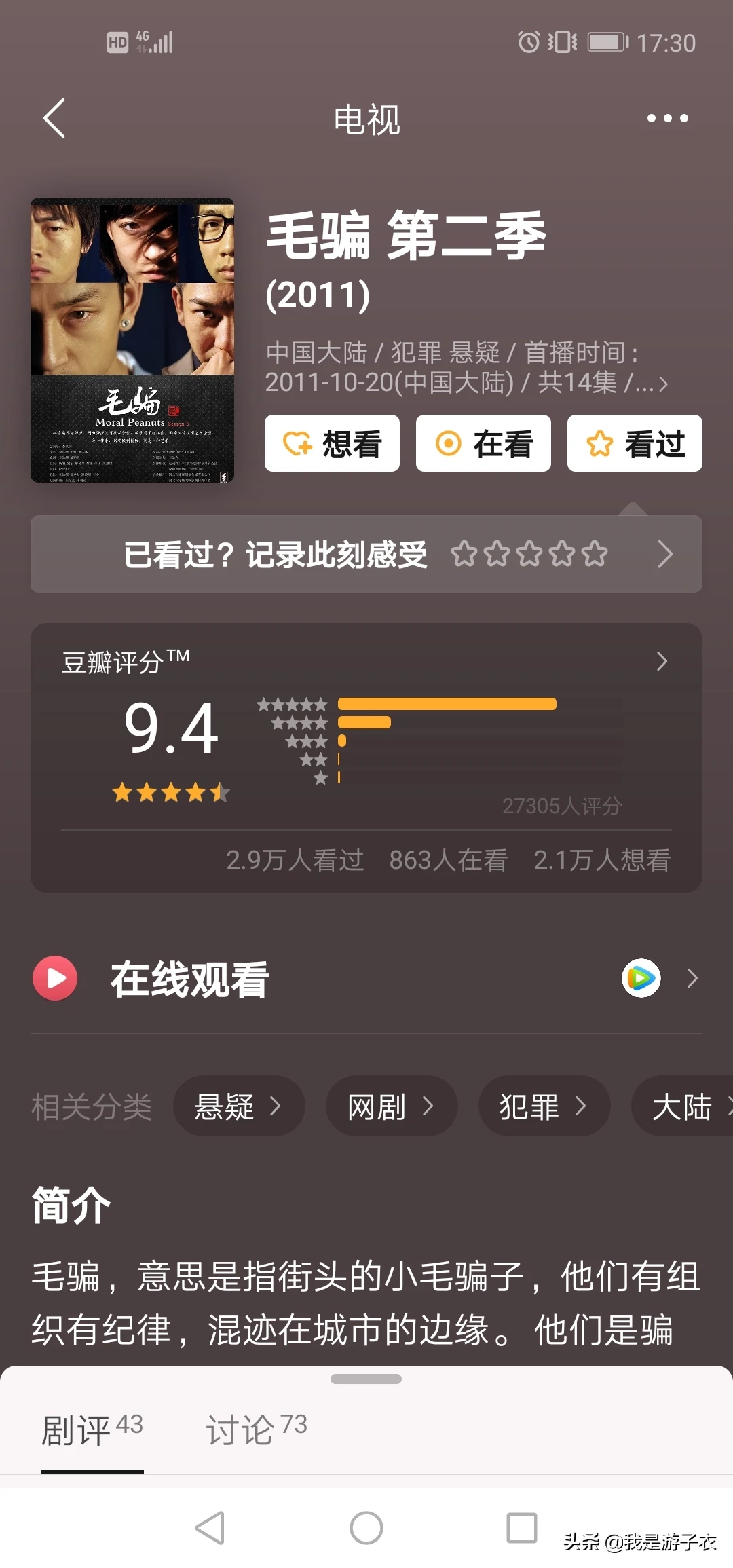Open the 已看过？记录此刻感受 rating banner
733x1568 pixels.
click(366, 554)
